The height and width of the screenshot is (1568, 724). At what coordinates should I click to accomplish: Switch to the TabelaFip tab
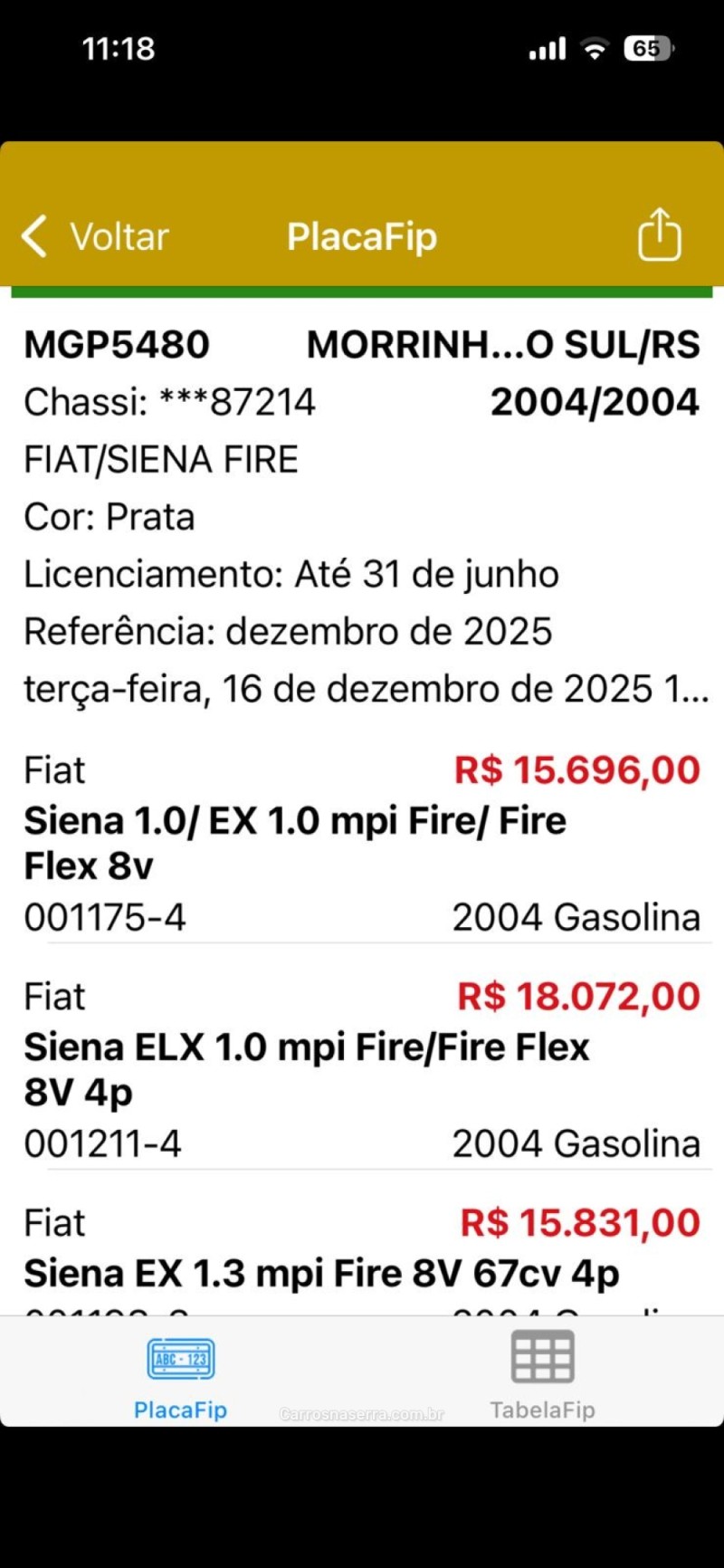click(x=542, y=1376)
